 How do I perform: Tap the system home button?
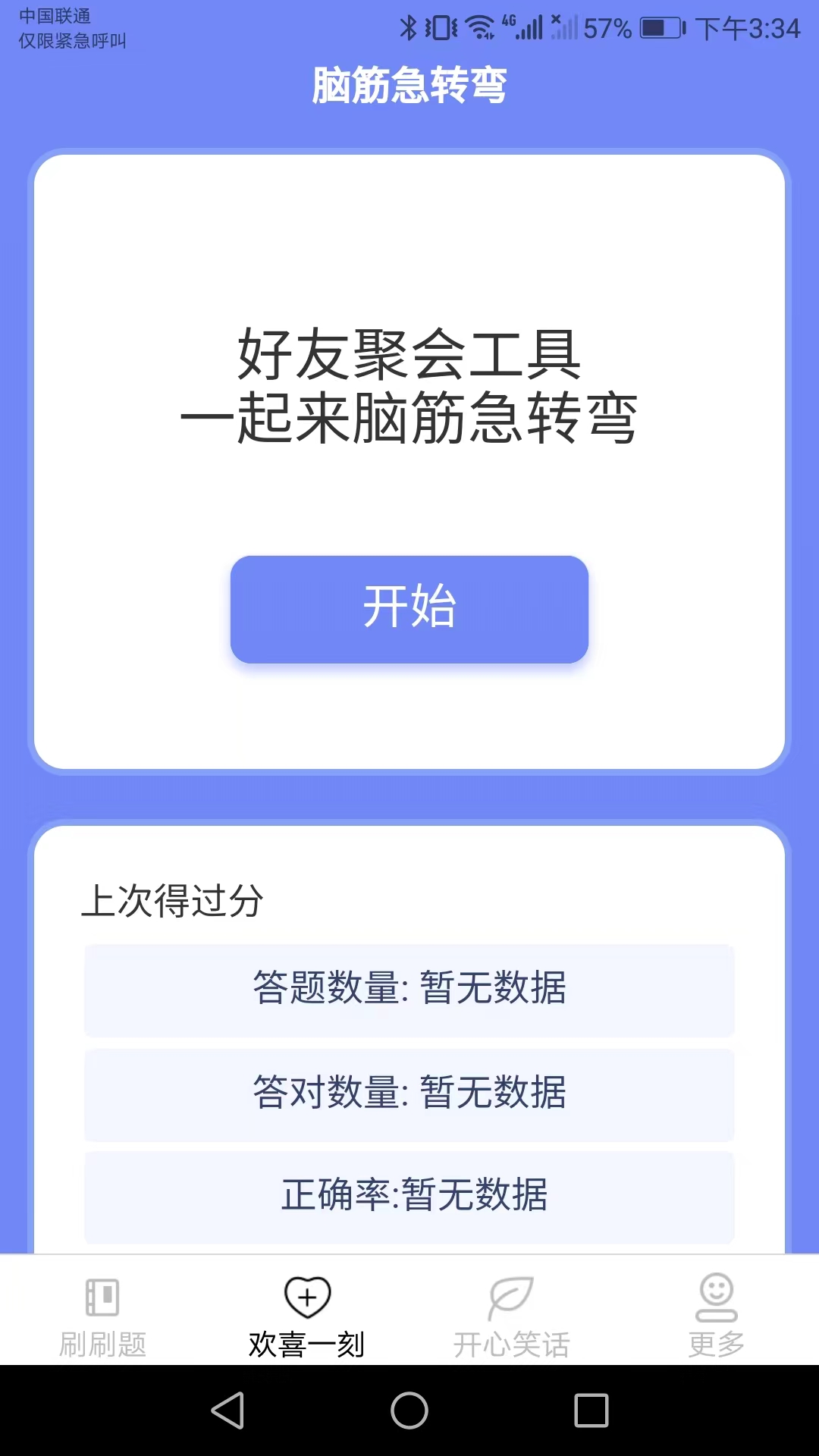(x=409, y=1410)
